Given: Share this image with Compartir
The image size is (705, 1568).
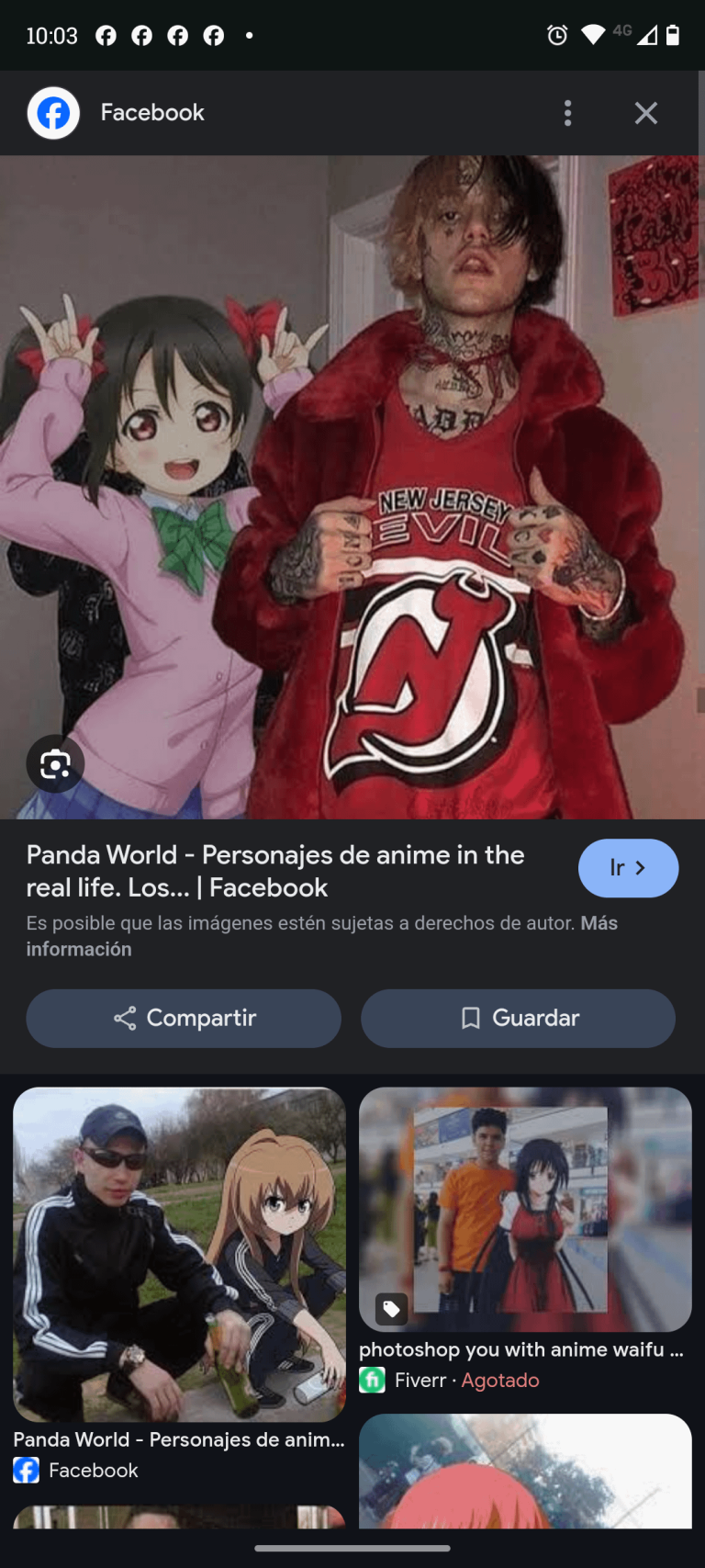Looking at the screenshot, I should [184, 1018].
